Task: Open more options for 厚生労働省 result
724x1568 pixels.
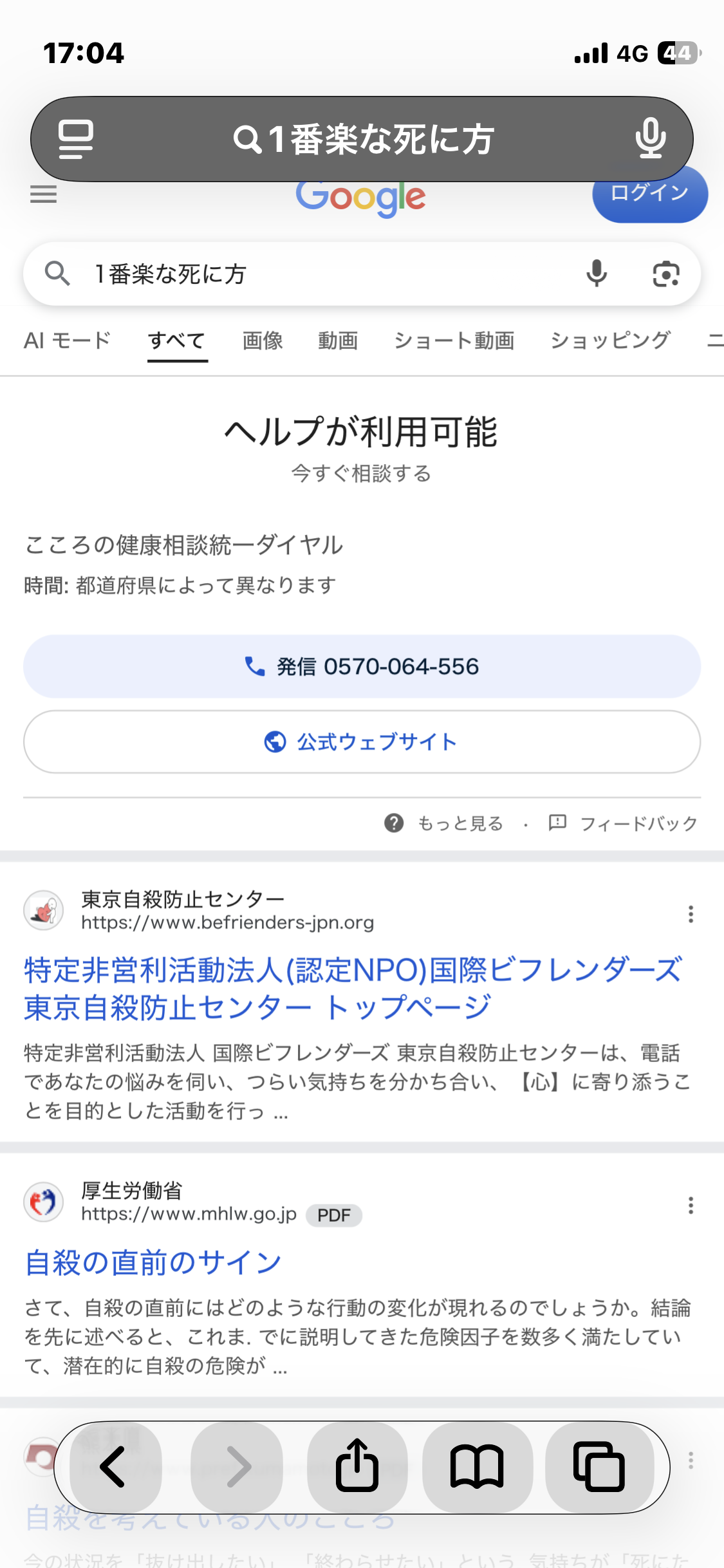Action: pos(691,1205)
